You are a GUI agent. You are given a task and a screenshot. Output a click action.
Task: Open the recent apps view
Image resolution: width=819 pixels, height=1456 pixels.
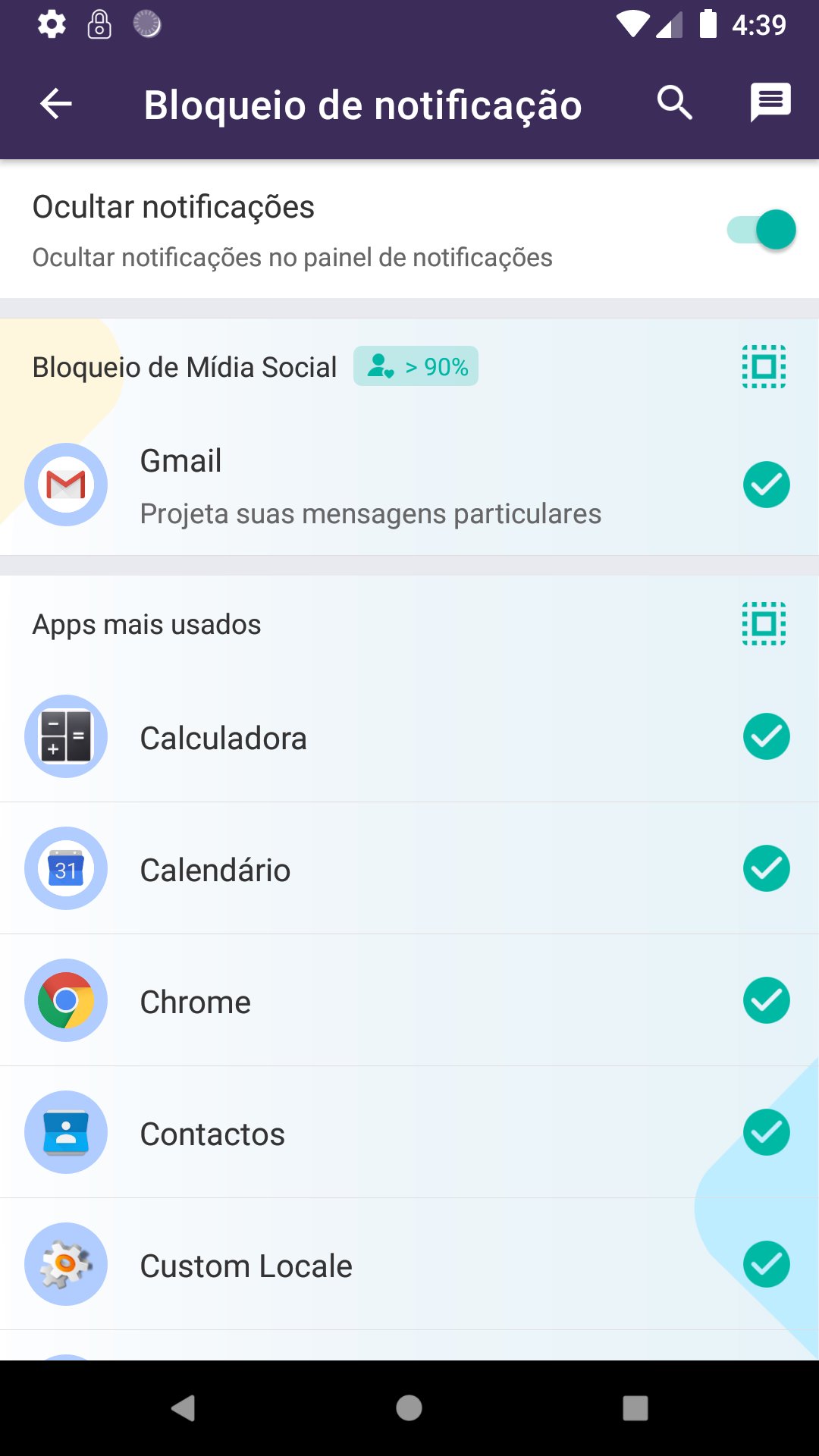click(635, 1408)
